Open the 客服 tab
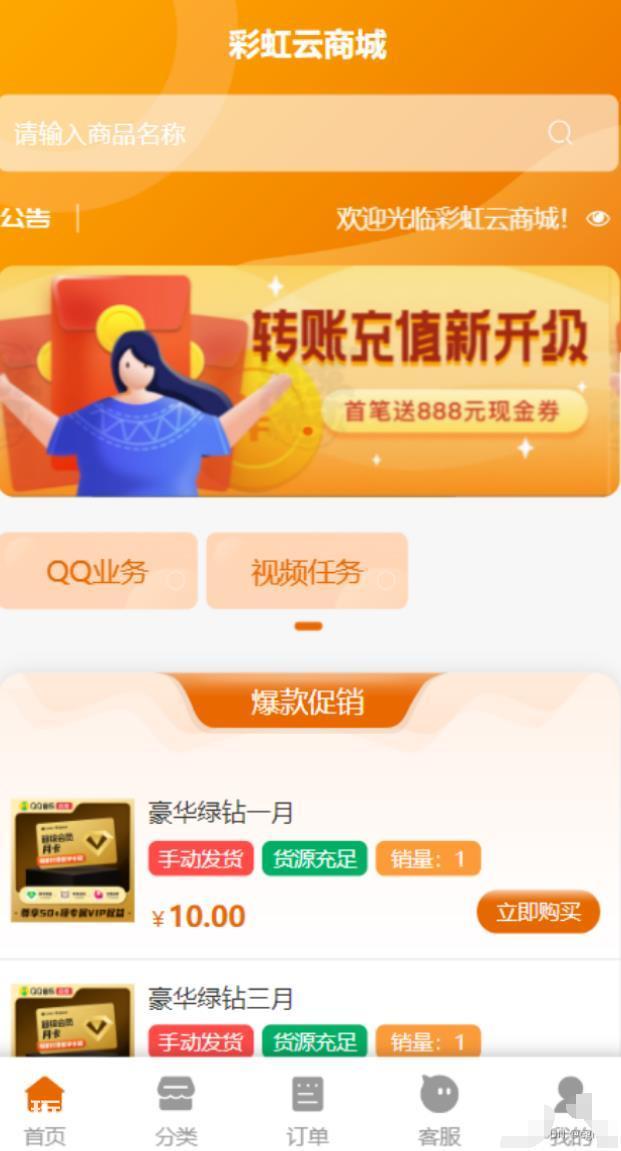621x1151 pixels. 439,1110
